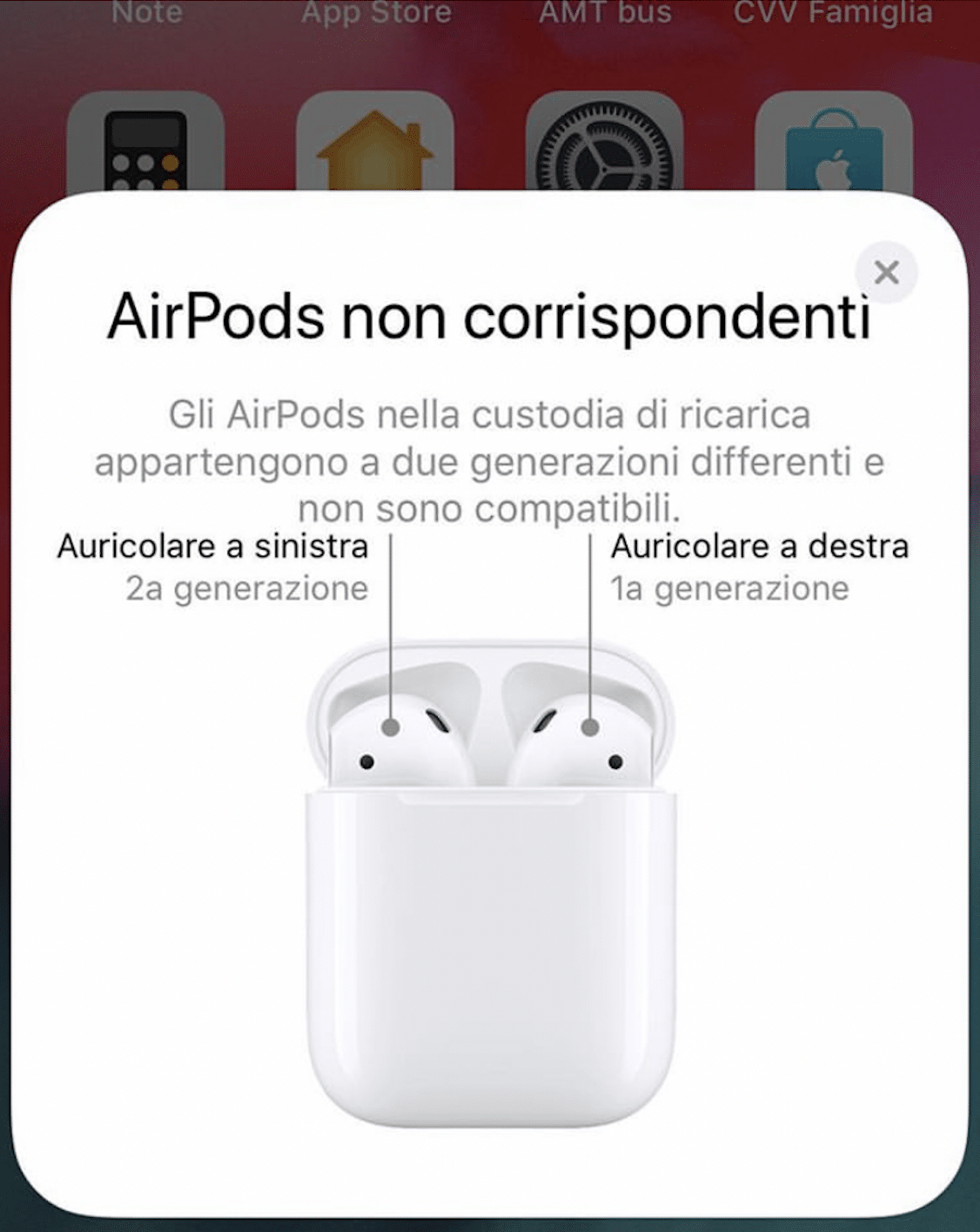
Task: Dismiss the AirPods non corrispondenti card
Action: click(886, 272)
